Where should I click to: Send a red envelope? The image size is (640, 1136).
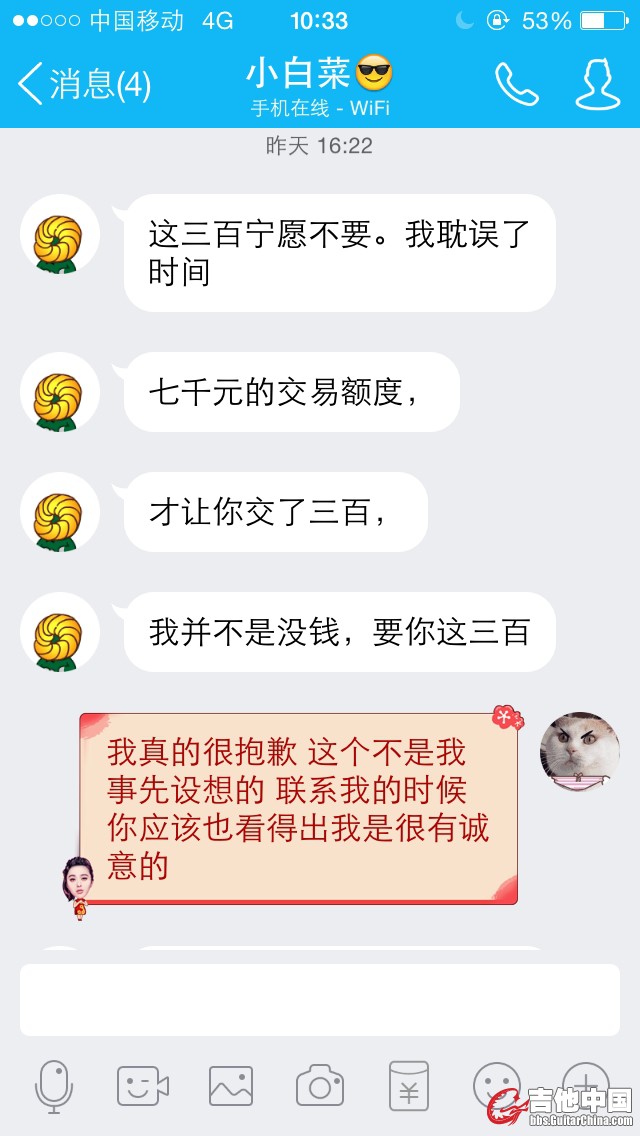(409, 1086)
